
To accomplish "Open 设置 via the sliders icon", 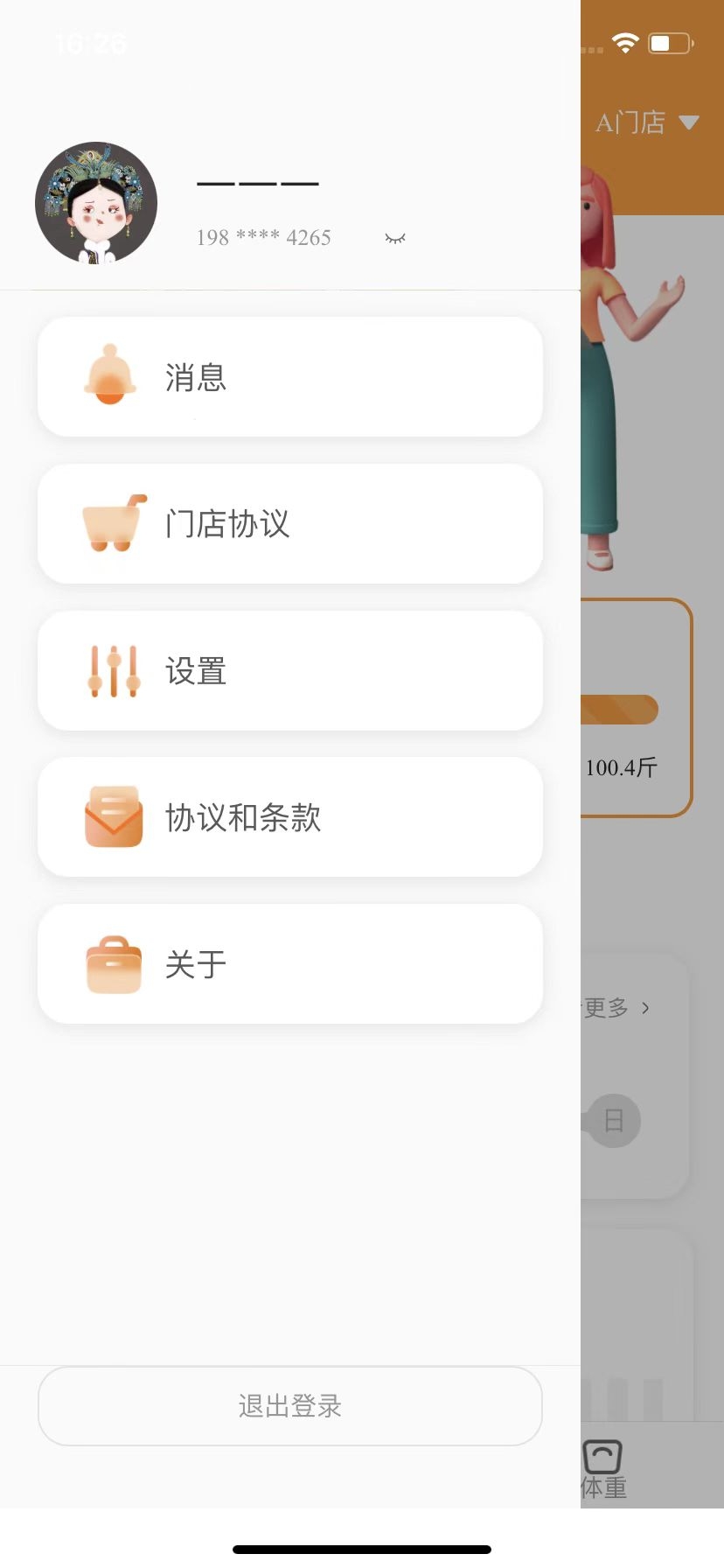I will pyautogui.click(x=113, y=669).
